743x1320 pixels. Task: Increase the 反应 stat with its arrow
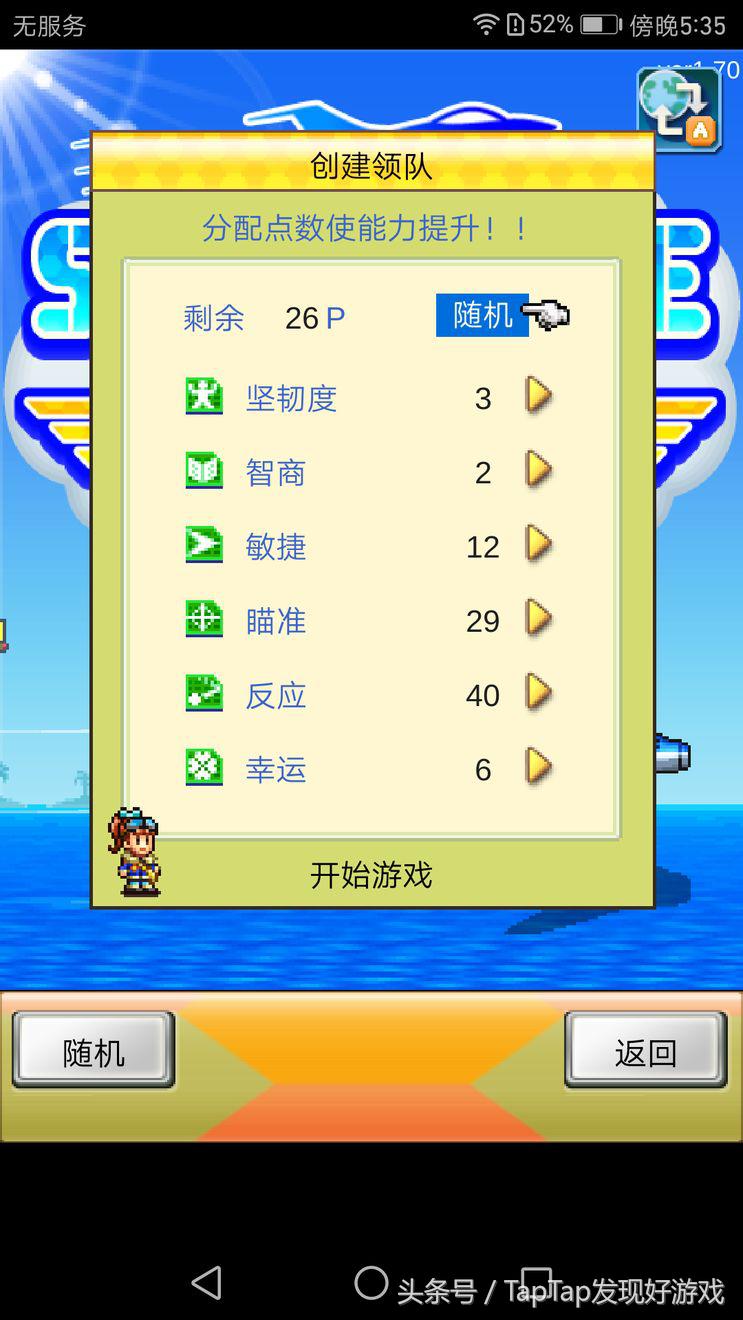[539, 694]
